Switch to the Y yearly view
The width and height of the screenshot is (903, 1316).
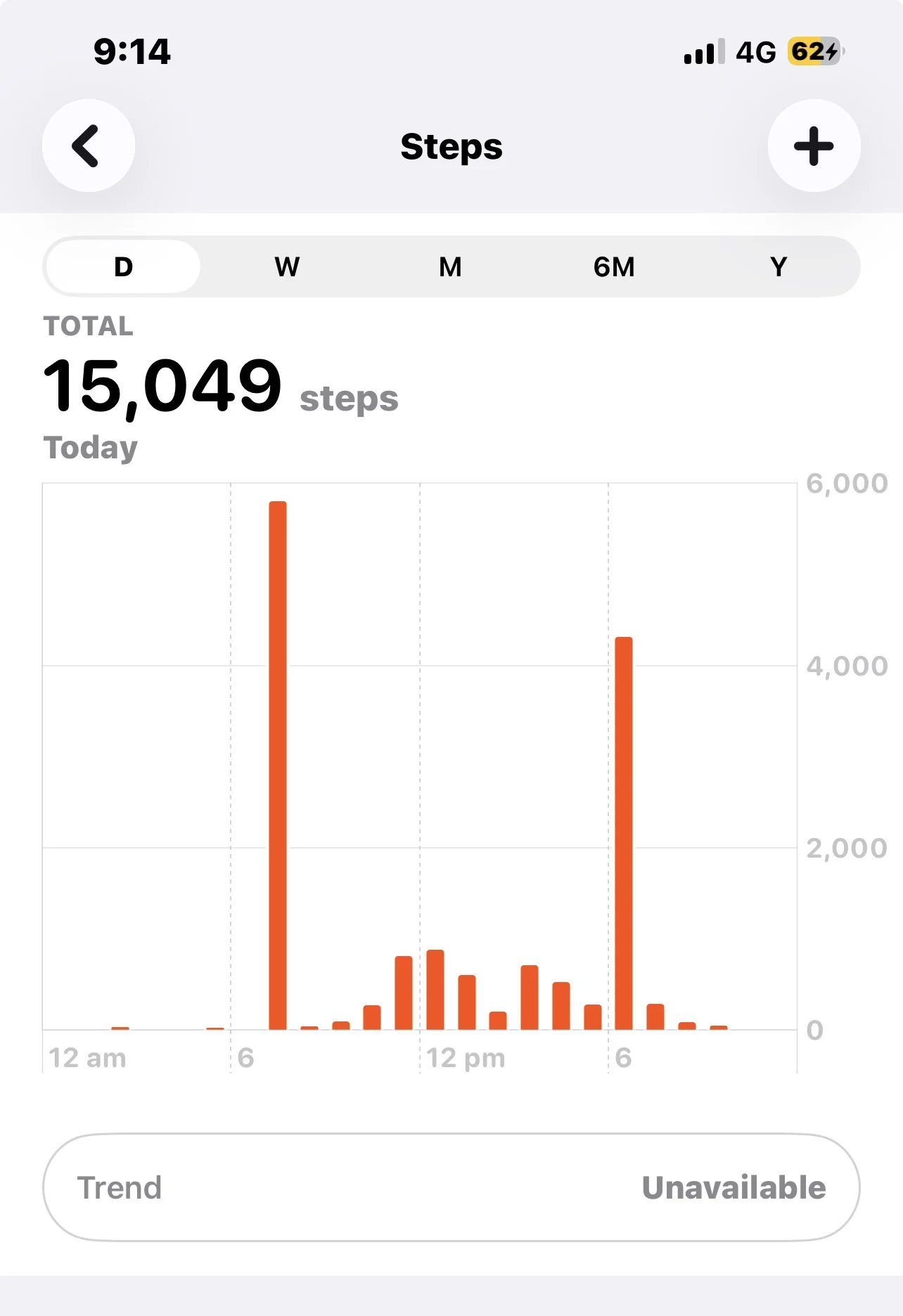pyautogui.click(x=779, y=266)
